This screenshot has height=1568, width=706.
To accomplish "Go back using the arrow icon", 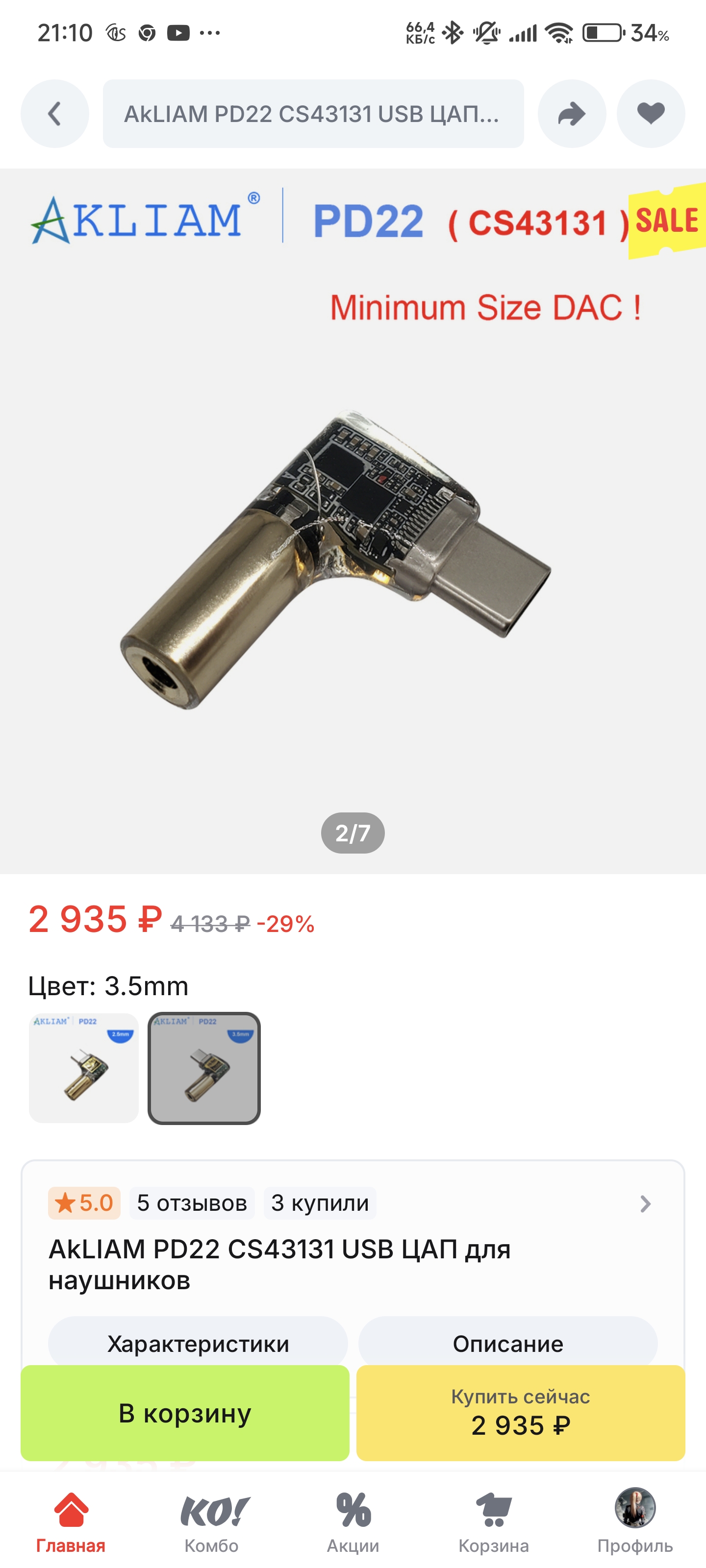I will [x=55, y=114].
